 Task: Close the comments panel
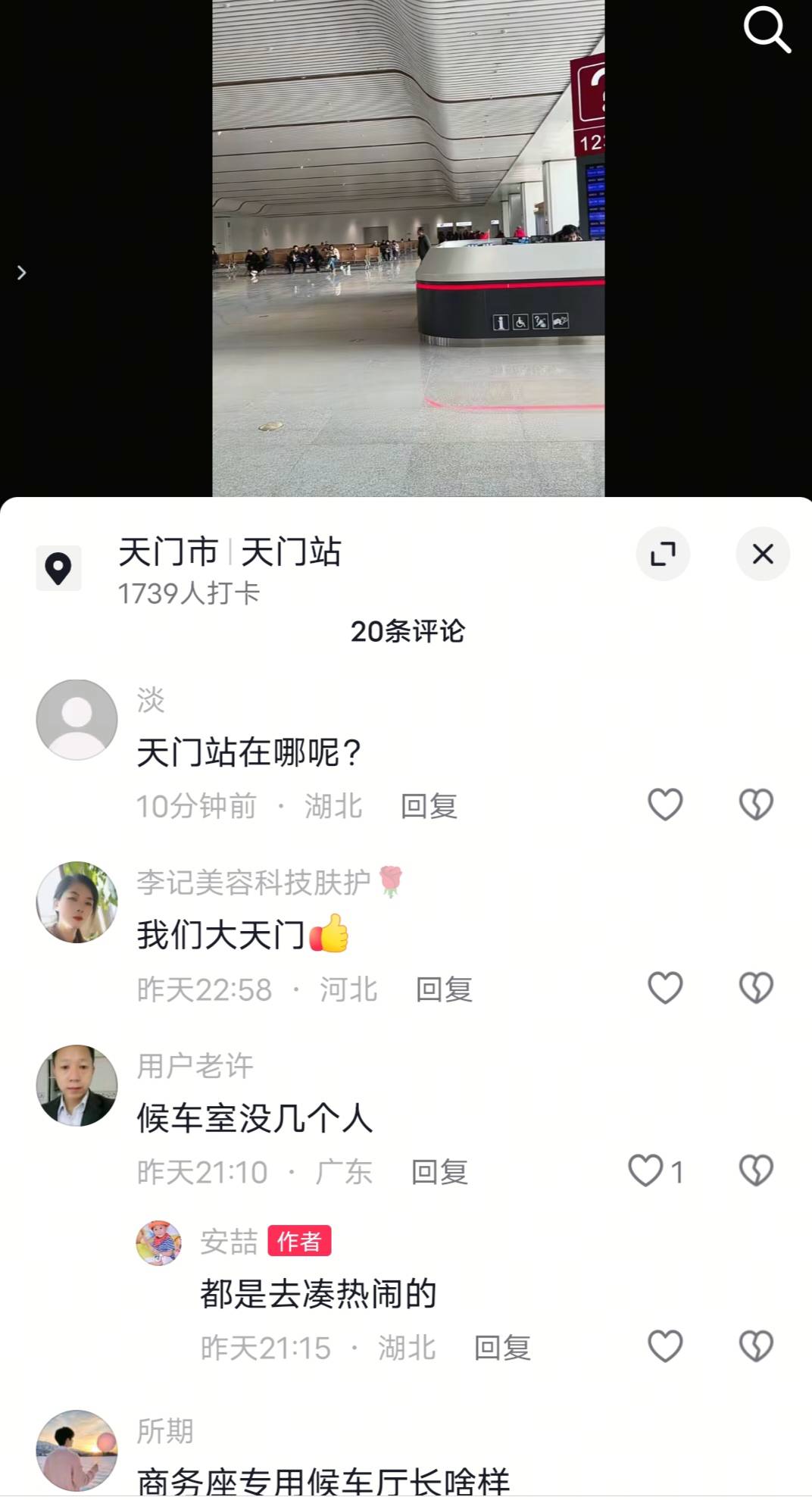[762, 554]
